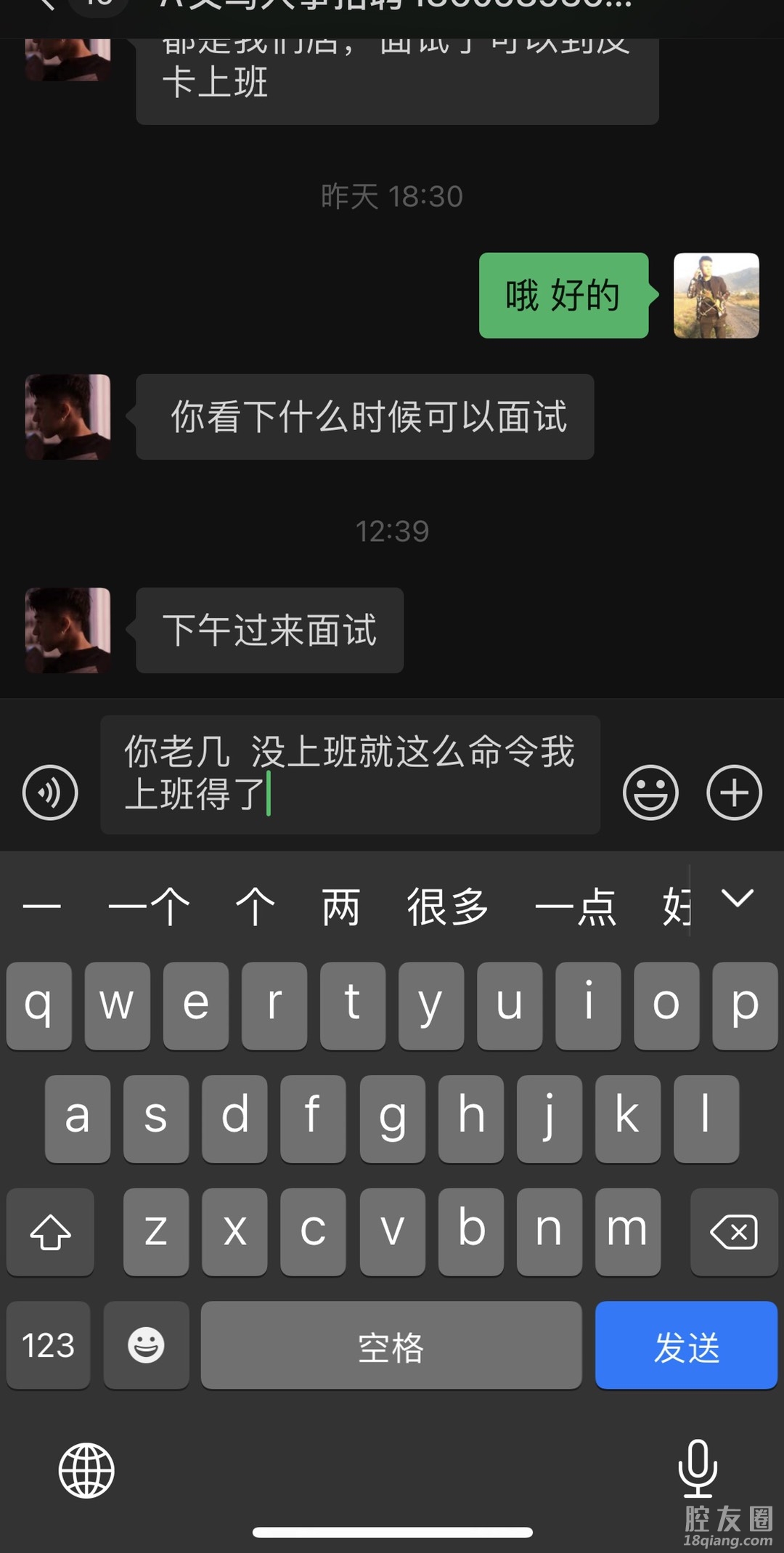This screenshot has width=784, height=1553.
Task: Switch to voice message input
Action: coord(50,792)
